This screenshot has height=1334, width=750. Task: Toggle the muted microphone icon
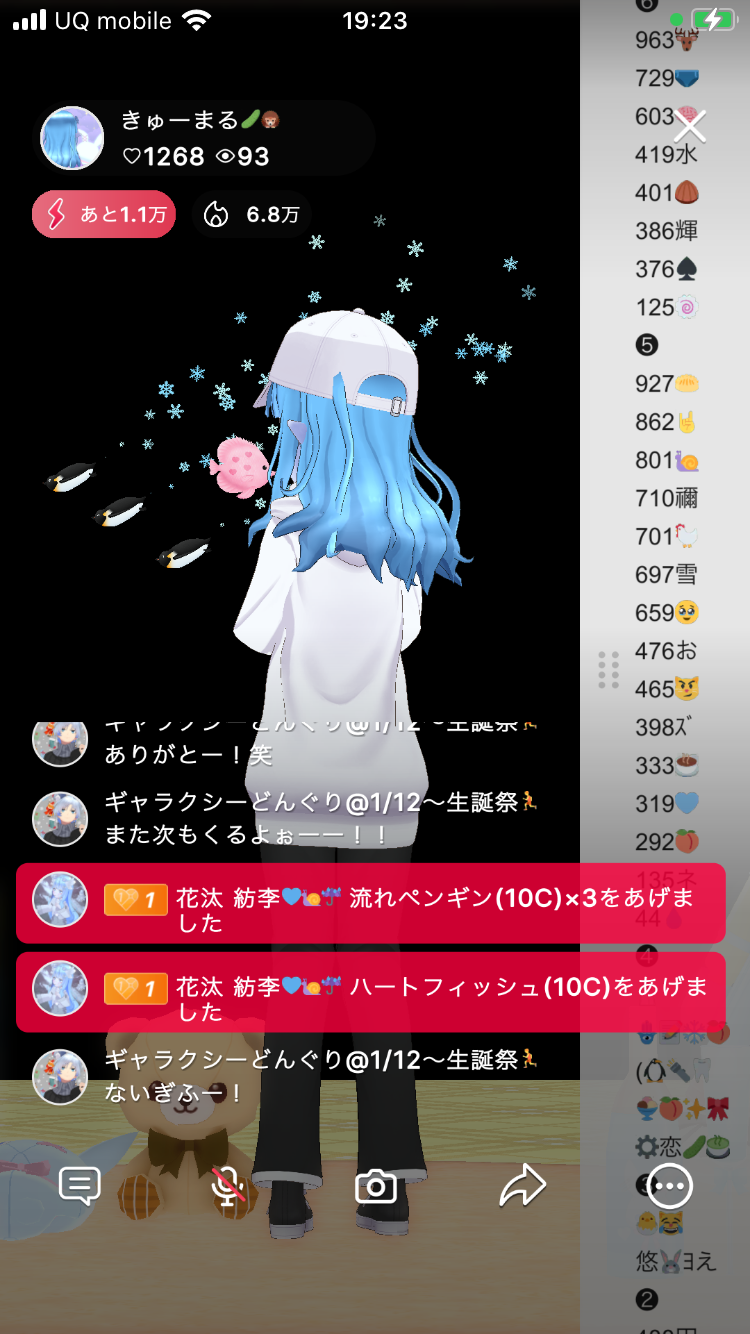point(229,1186)
